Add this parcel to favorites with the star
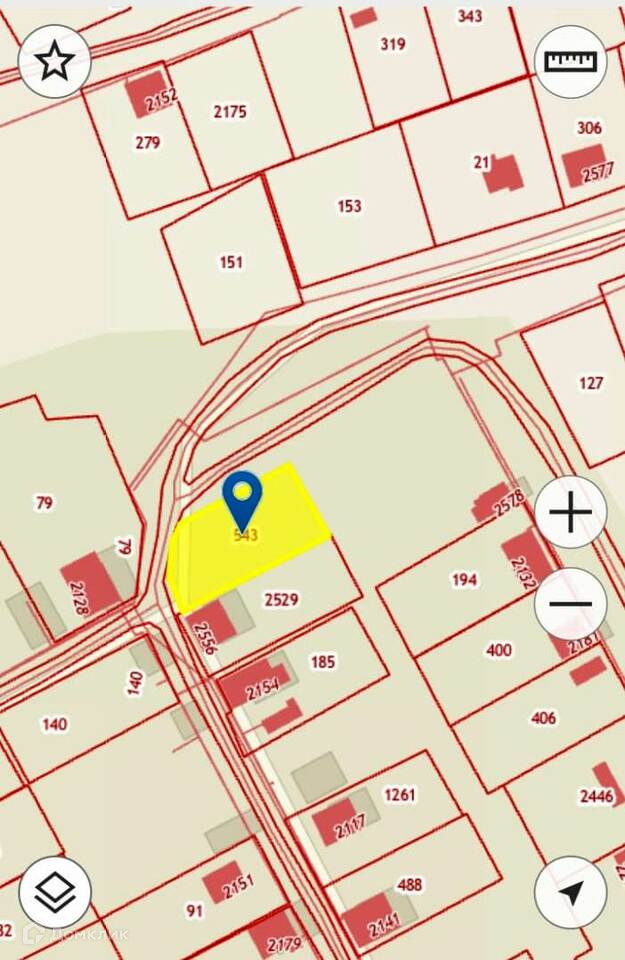Viewport: 625px width, 960px height. (x=54, y=61)
